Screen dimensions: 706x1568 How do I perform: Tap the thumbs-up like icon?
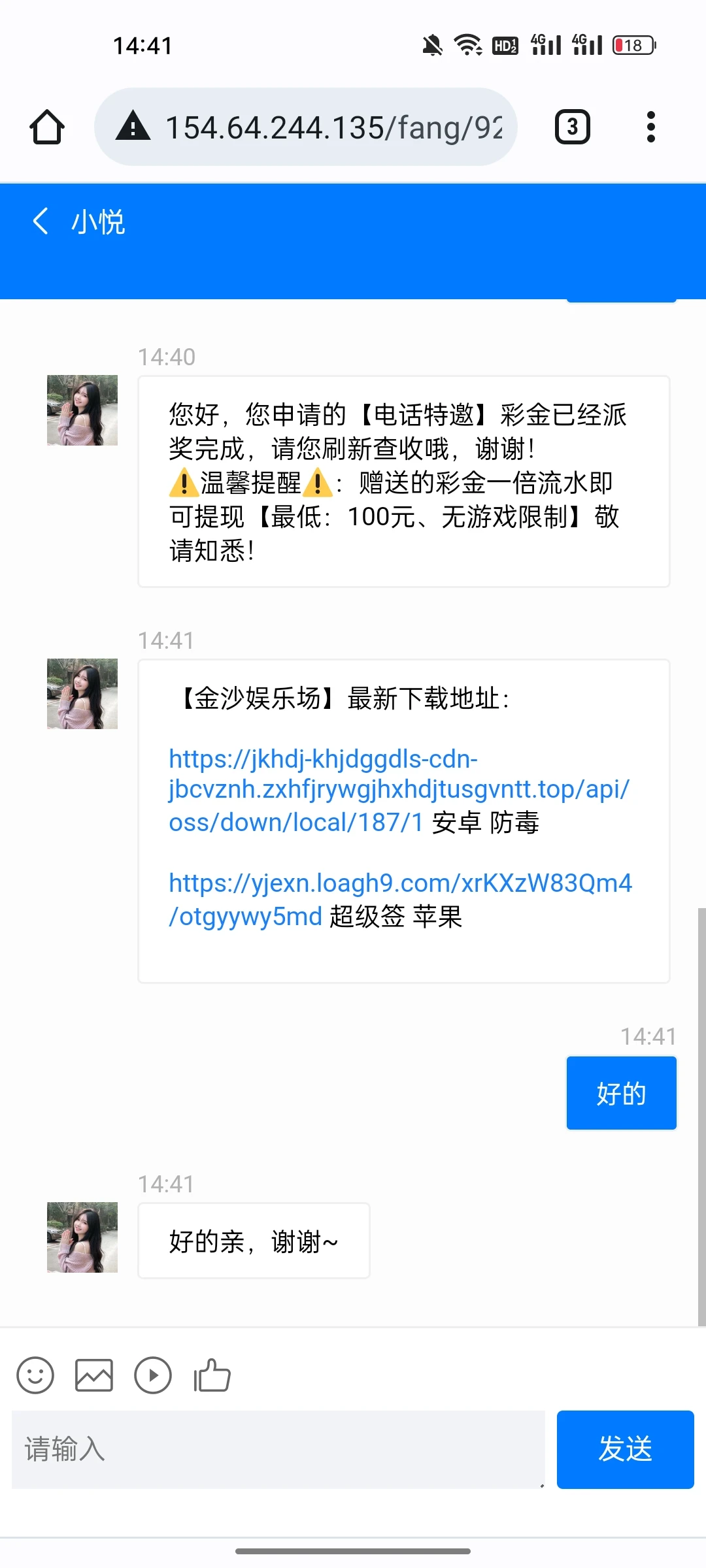211,1375
